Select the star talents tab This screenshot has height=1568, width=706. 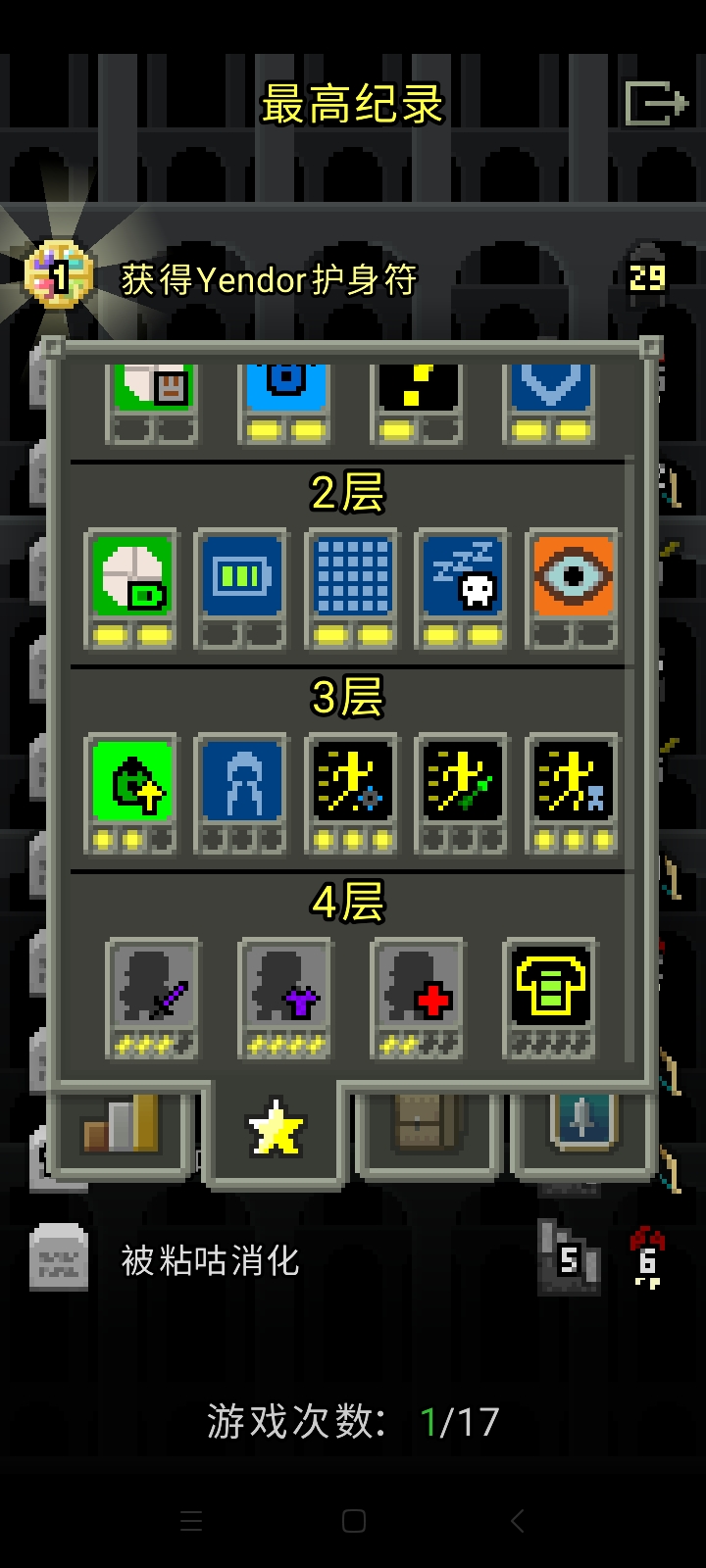276,1132
